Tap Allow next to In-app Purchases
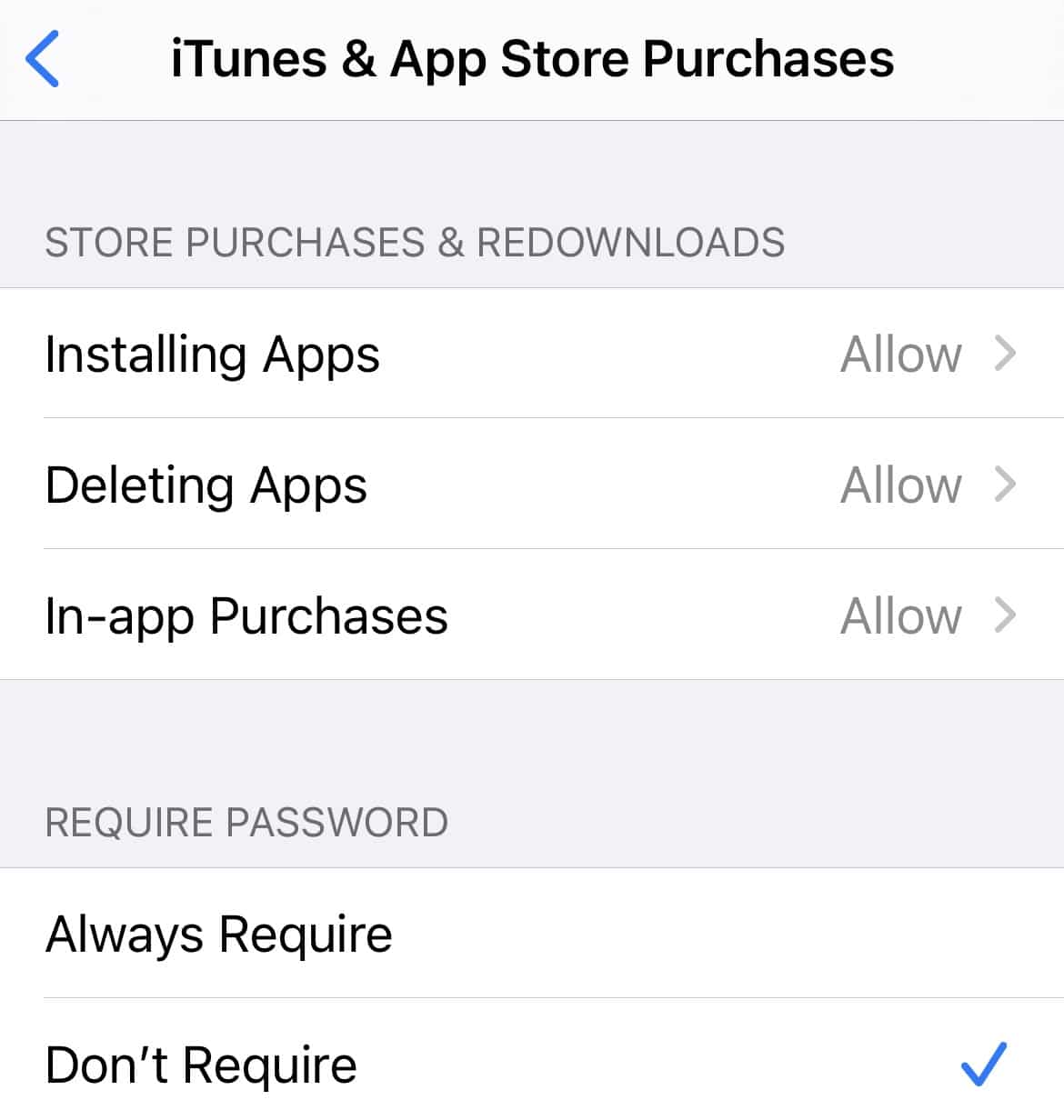Image resolution: width=1064 pixels, height=1120 pixels. 901,615
